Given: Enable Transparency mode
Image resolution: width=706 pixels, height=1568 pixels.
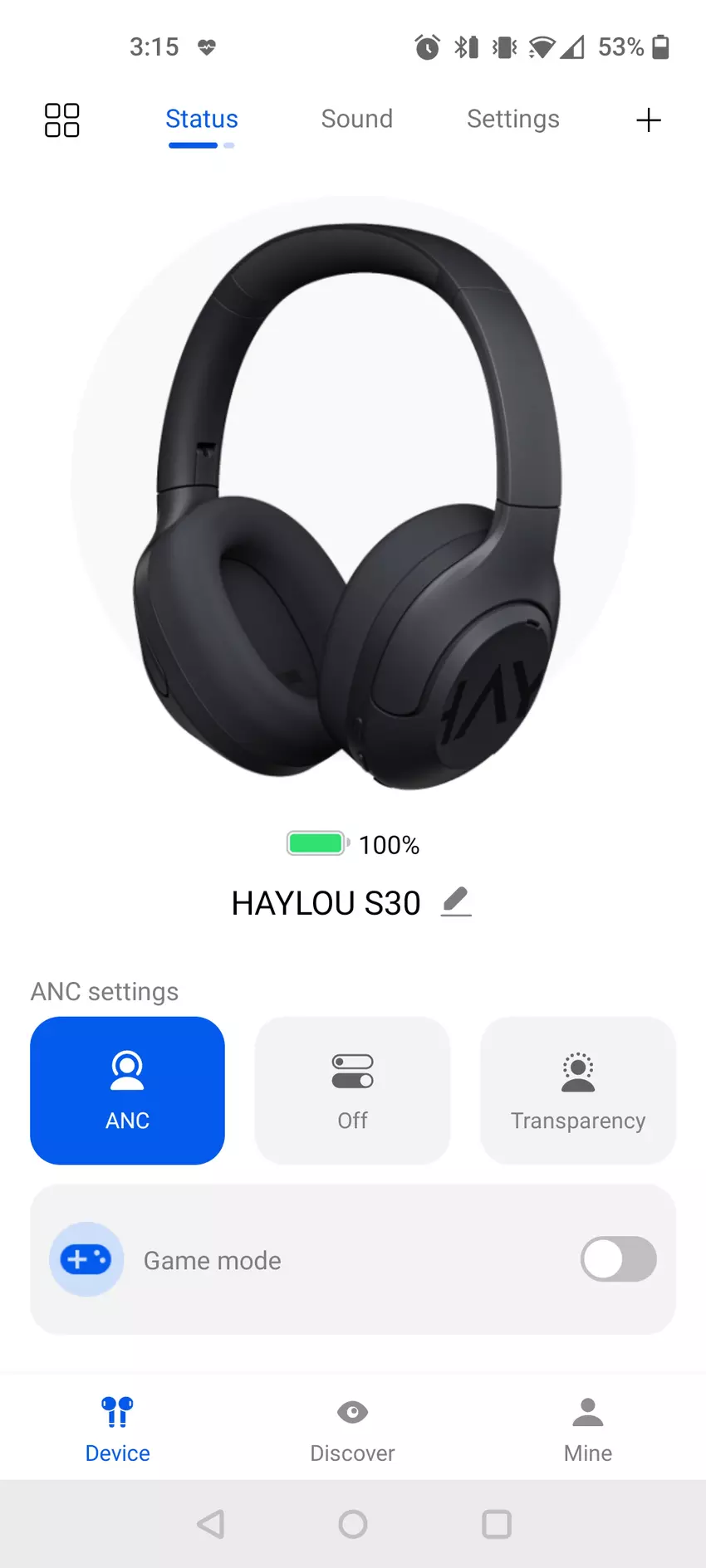Looking at the screenshot, I should pyautogui.click(x=577, y=1090).
